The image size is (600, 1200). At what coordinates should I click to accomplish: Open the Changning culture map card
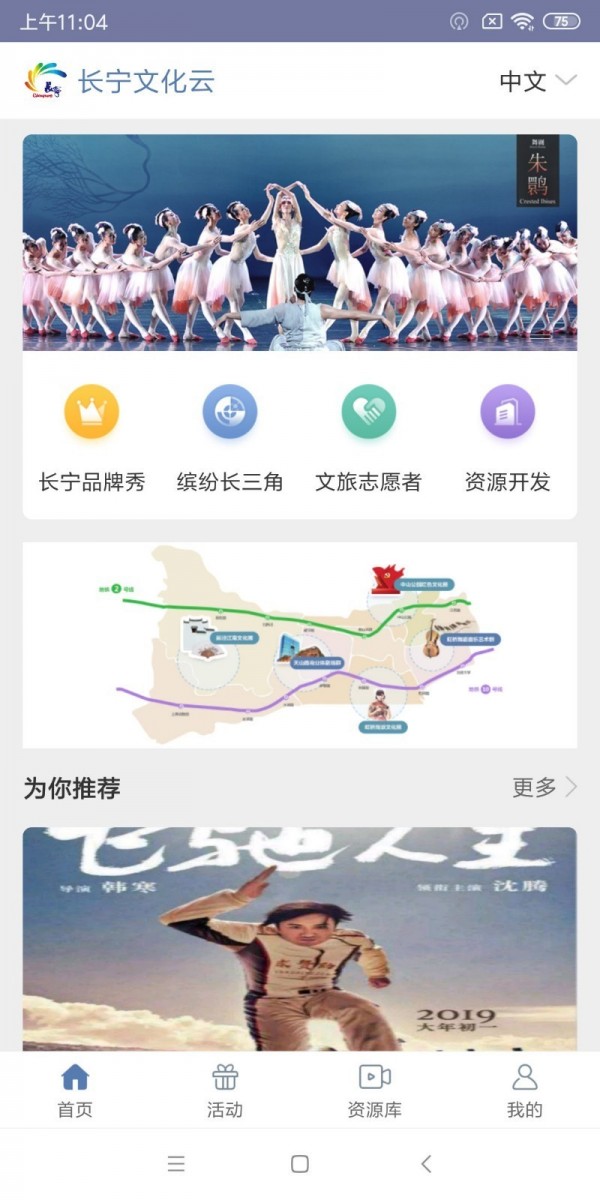click(300, 645)
